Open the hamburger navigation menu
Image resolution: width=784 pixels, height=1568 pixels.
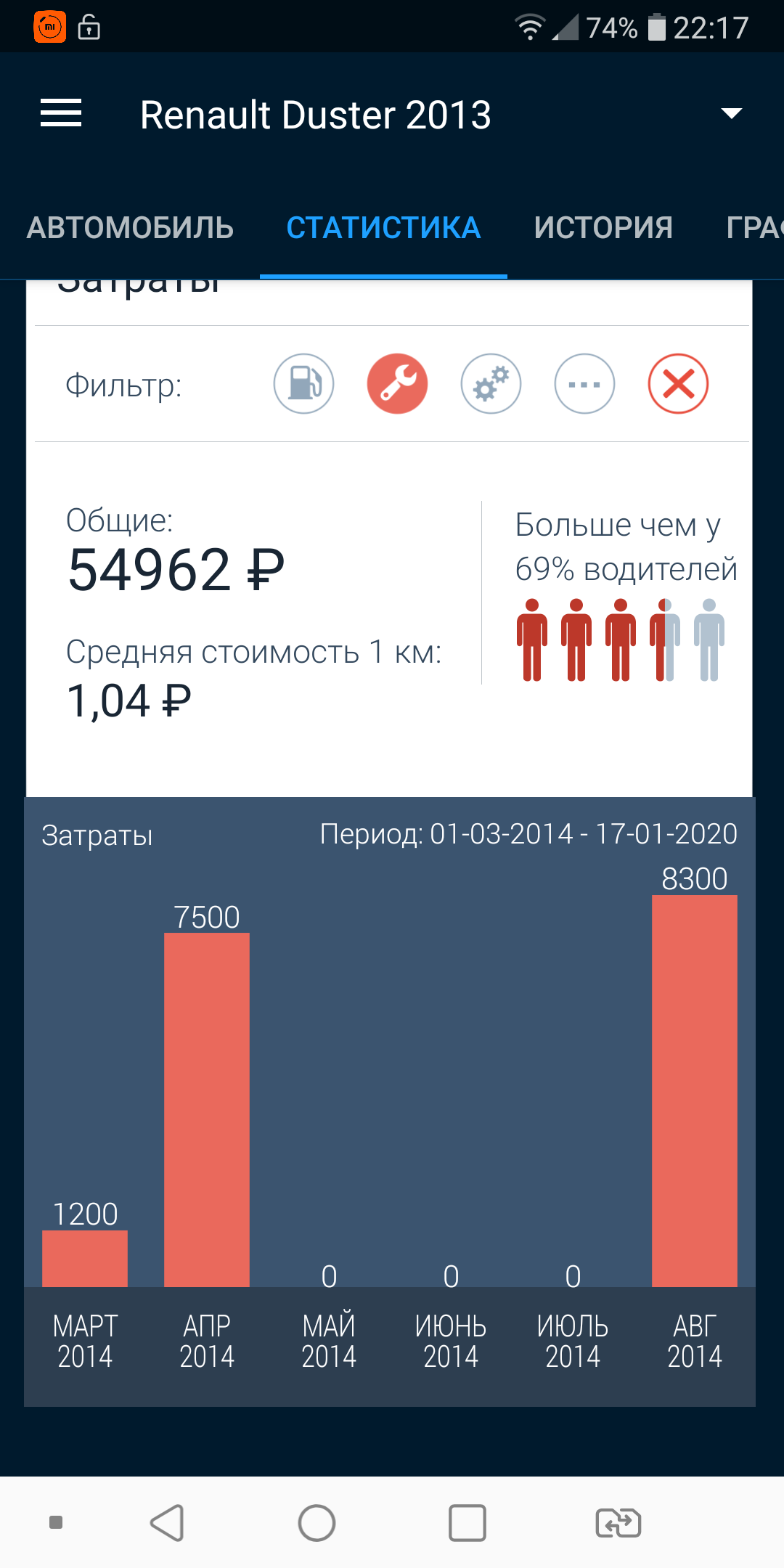(61, 113)
